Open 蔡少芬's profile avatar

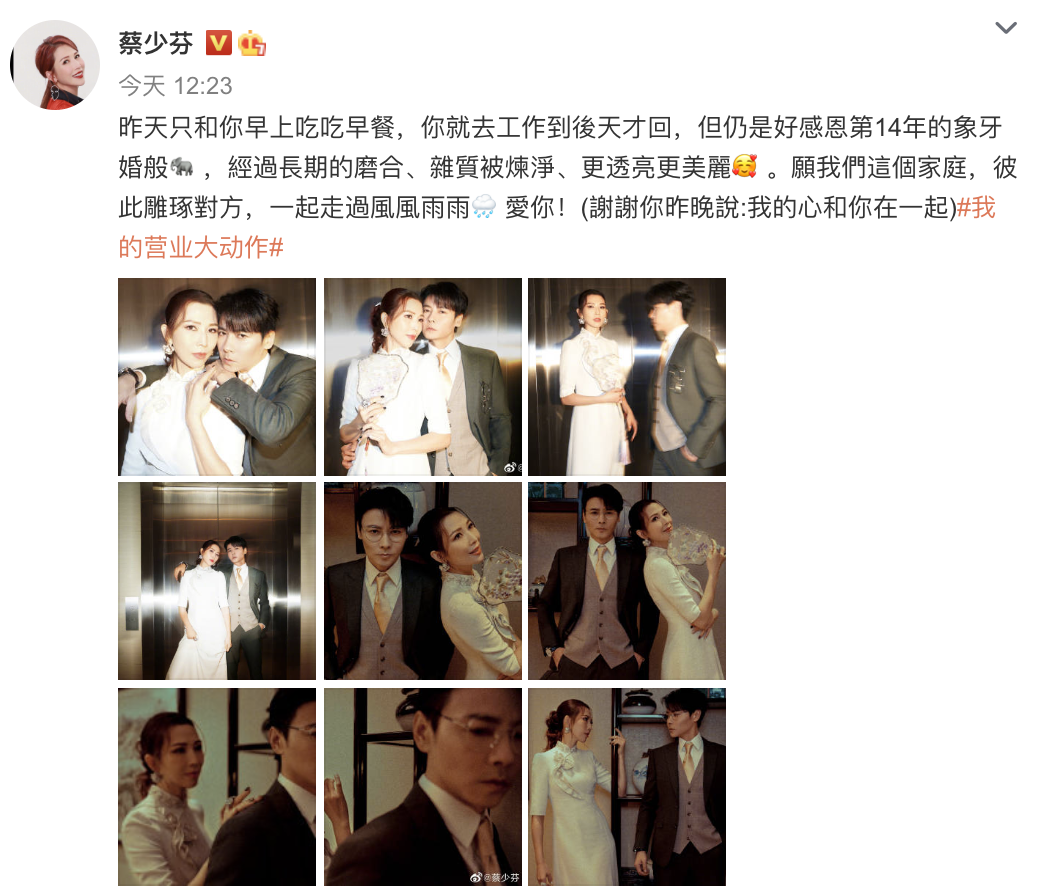tap(55, 65)
